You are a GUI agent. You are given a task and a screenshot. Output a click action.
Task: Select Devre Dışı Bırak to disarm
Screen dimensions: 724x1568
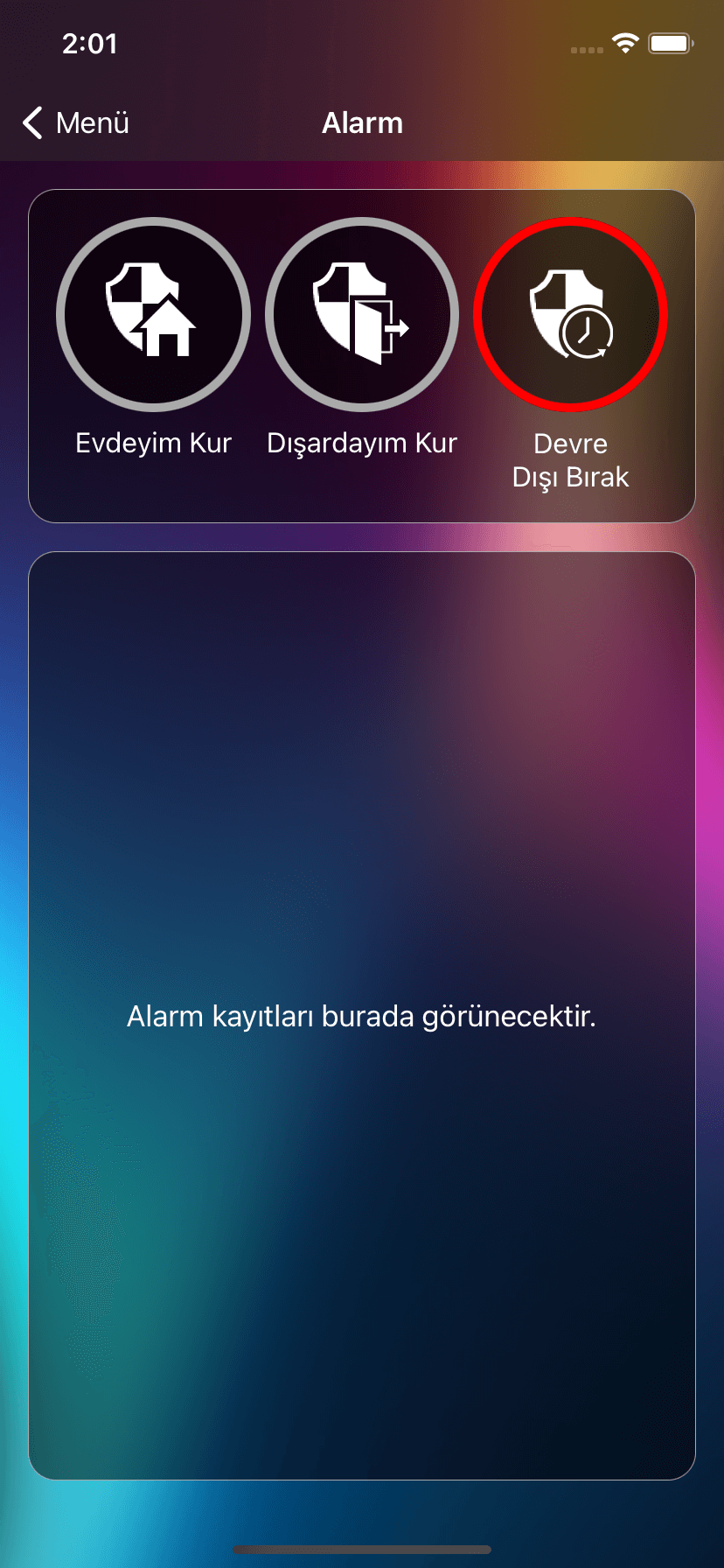570,315
